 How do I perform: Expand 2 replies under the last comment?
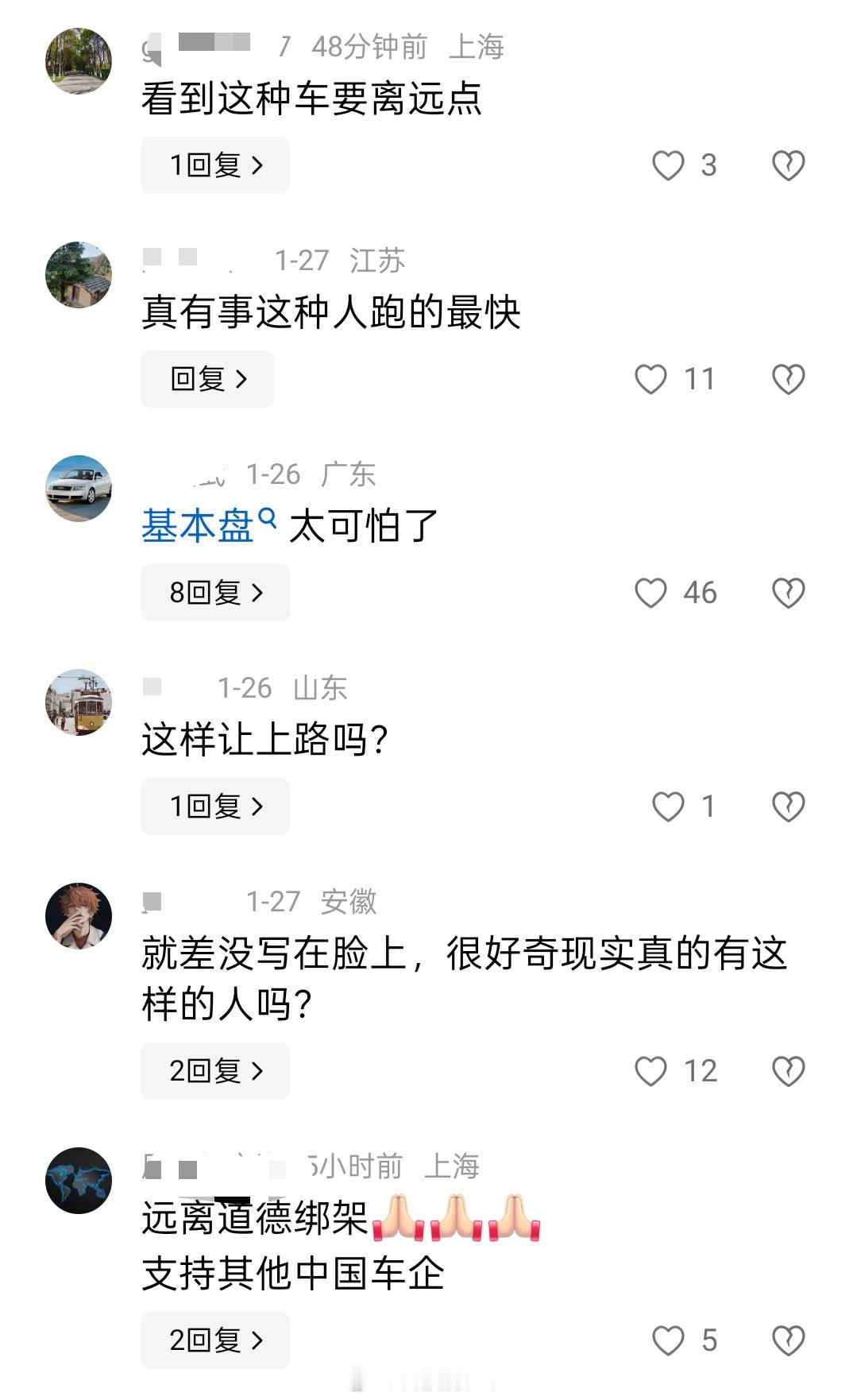click(x=214, y=1340)
